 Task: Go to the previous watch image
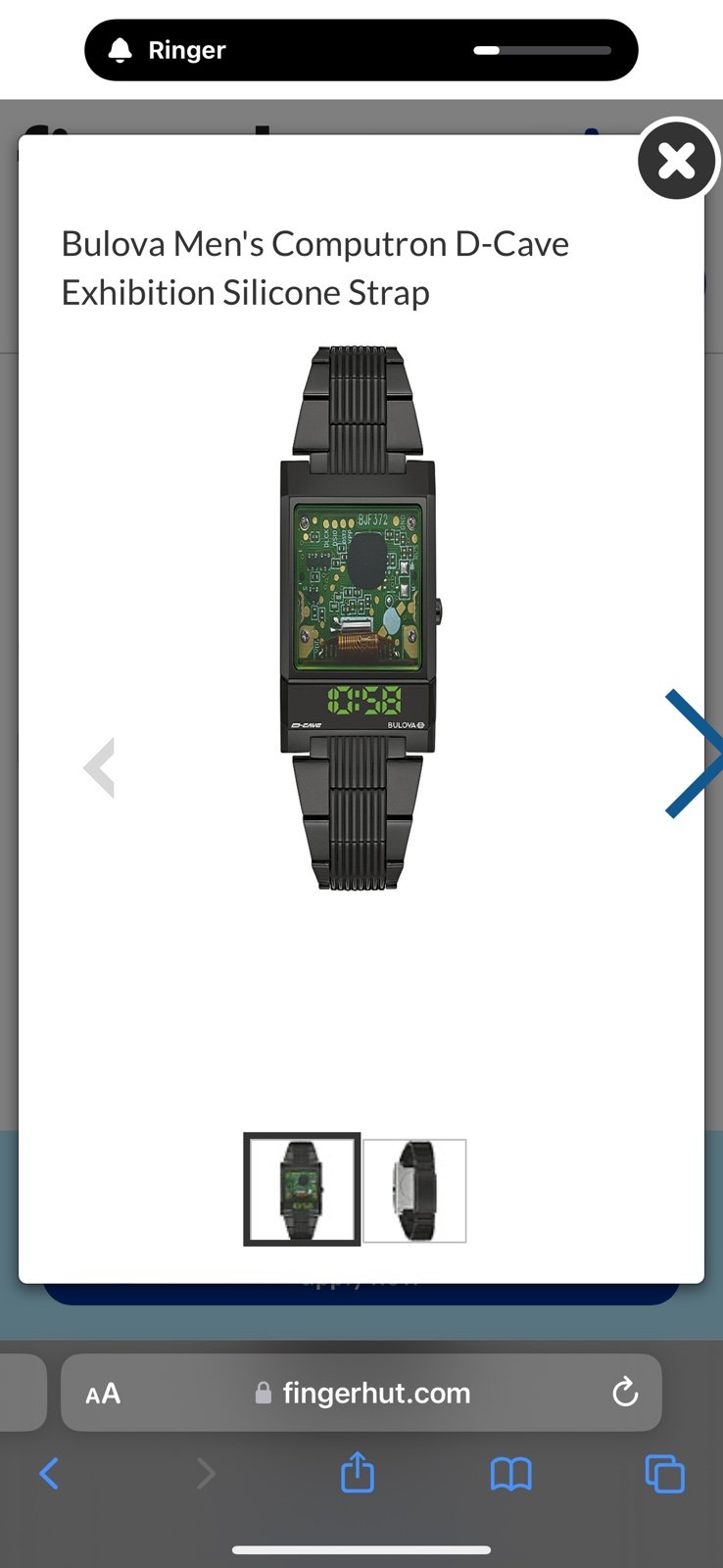(x=100, y=767)
